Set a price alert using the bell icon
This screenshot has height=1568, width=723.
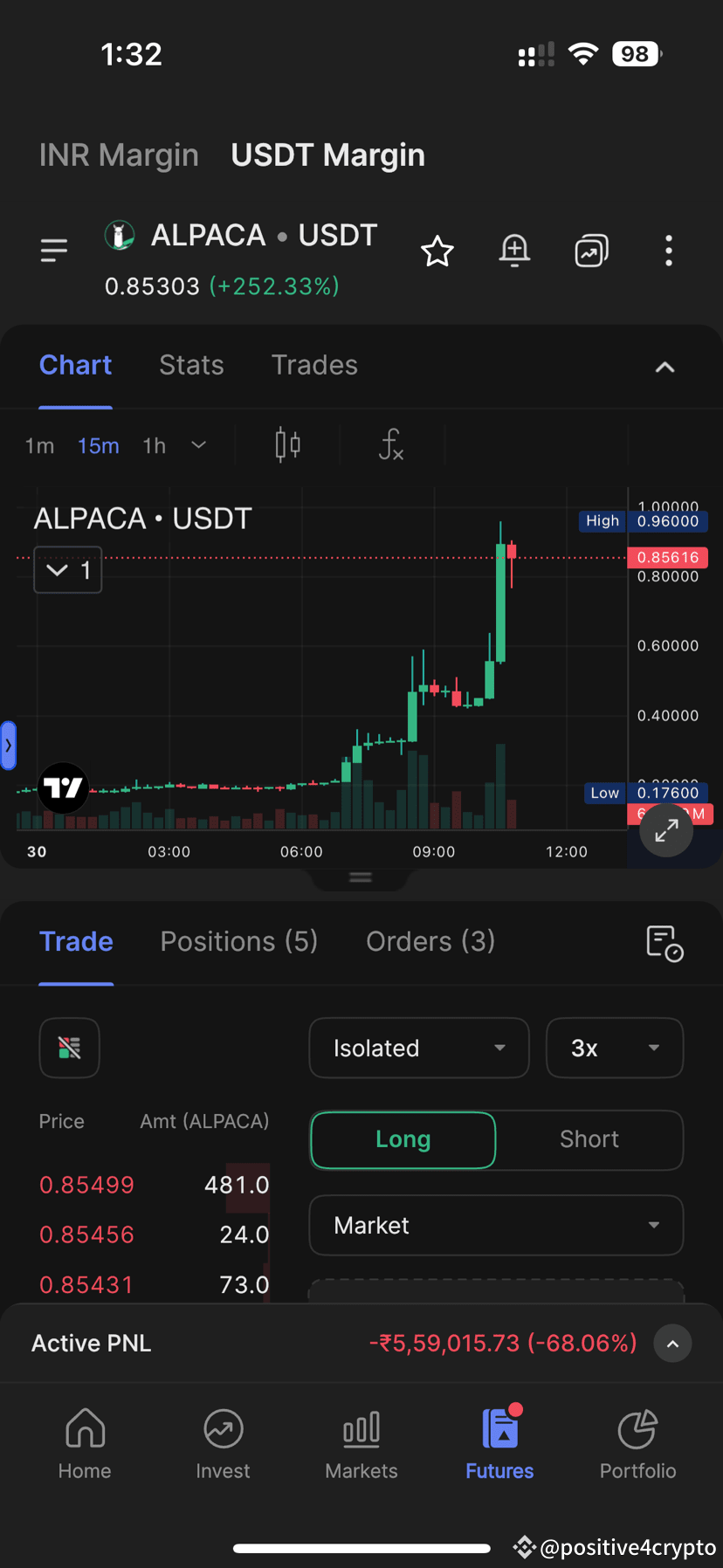tap(514, 251)
